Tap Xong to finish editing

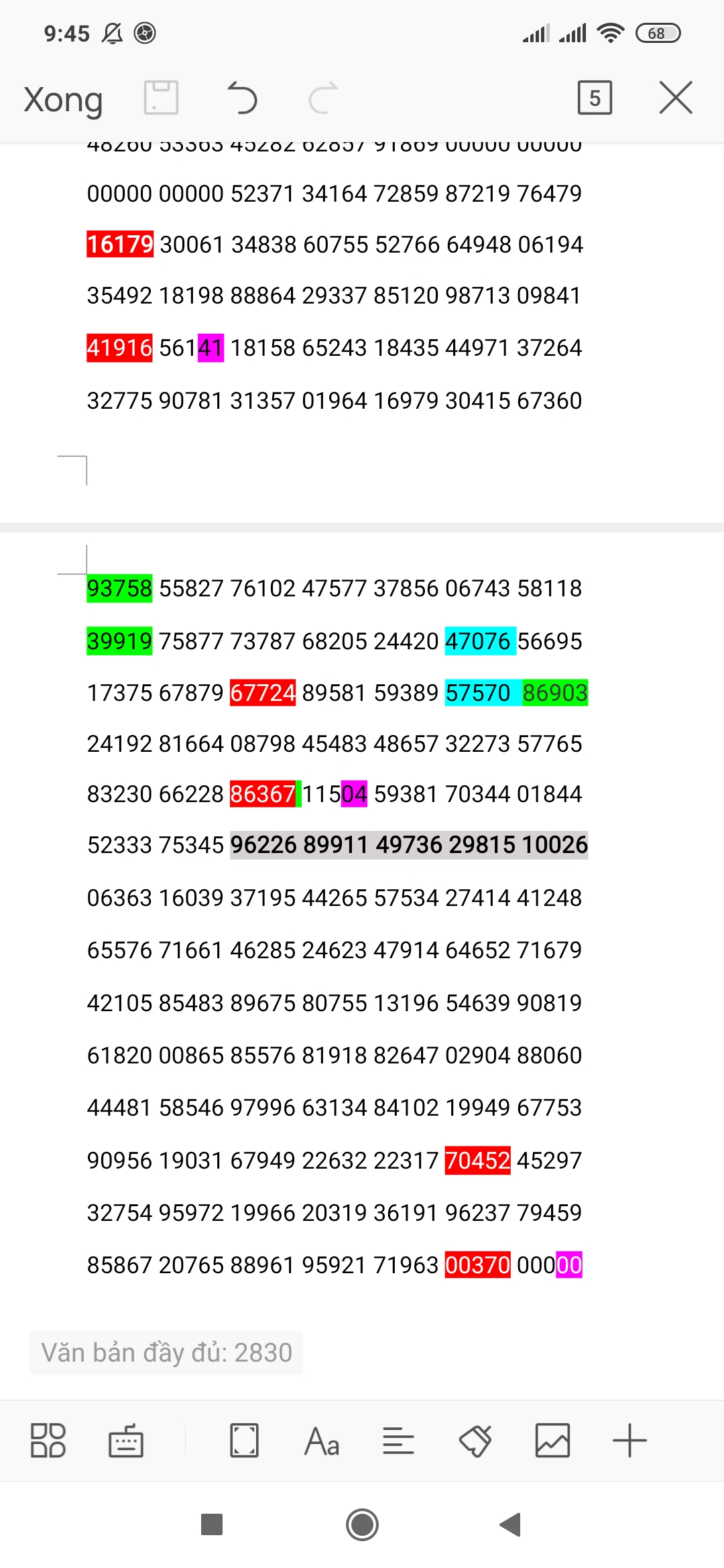point(63,99)
